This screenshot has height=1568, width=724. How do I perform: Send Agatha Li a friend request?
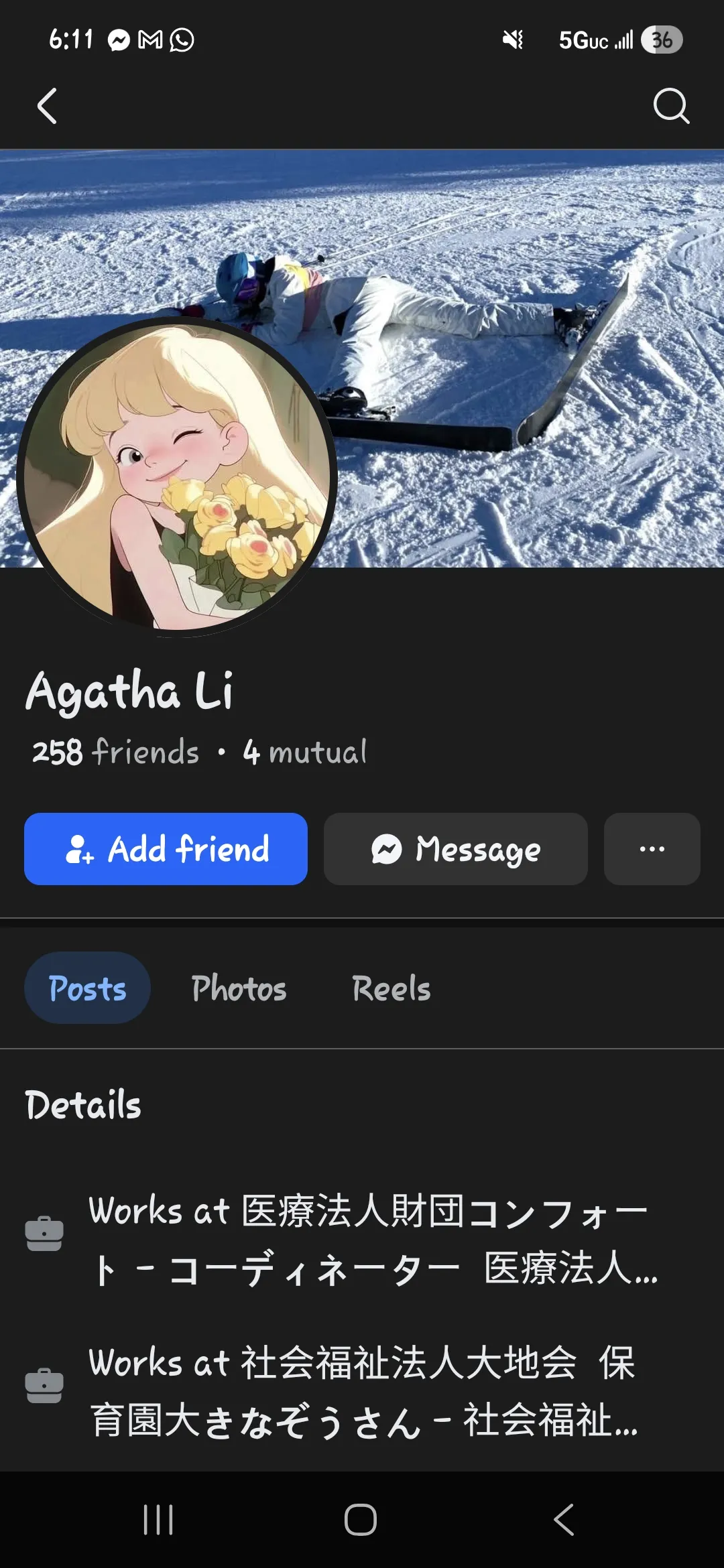coord(166,849)
